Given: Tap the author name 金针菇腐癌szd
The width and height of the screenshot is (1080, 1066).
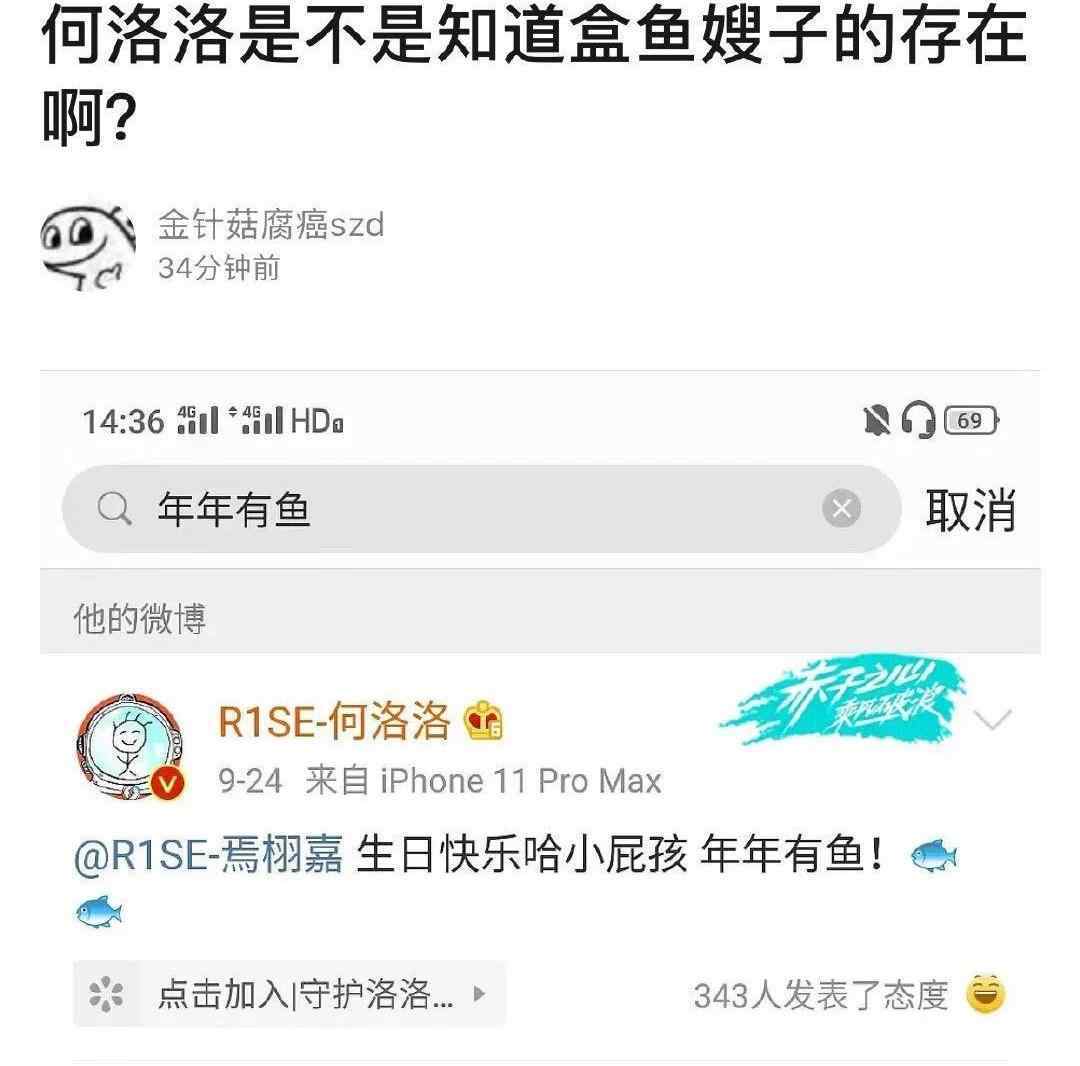Looking at the screenshot, I should pos(270,225).
